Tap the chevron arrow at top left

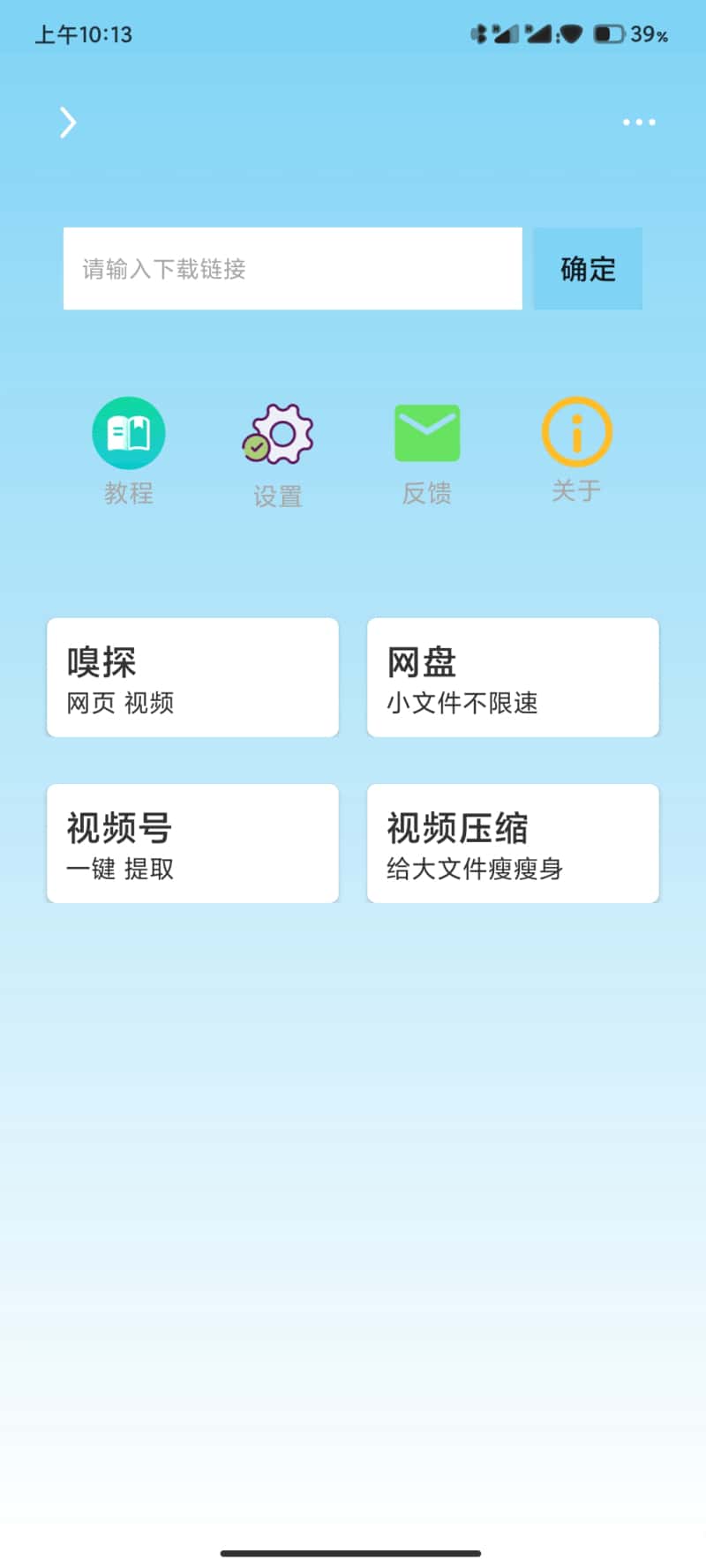(68, 123)
